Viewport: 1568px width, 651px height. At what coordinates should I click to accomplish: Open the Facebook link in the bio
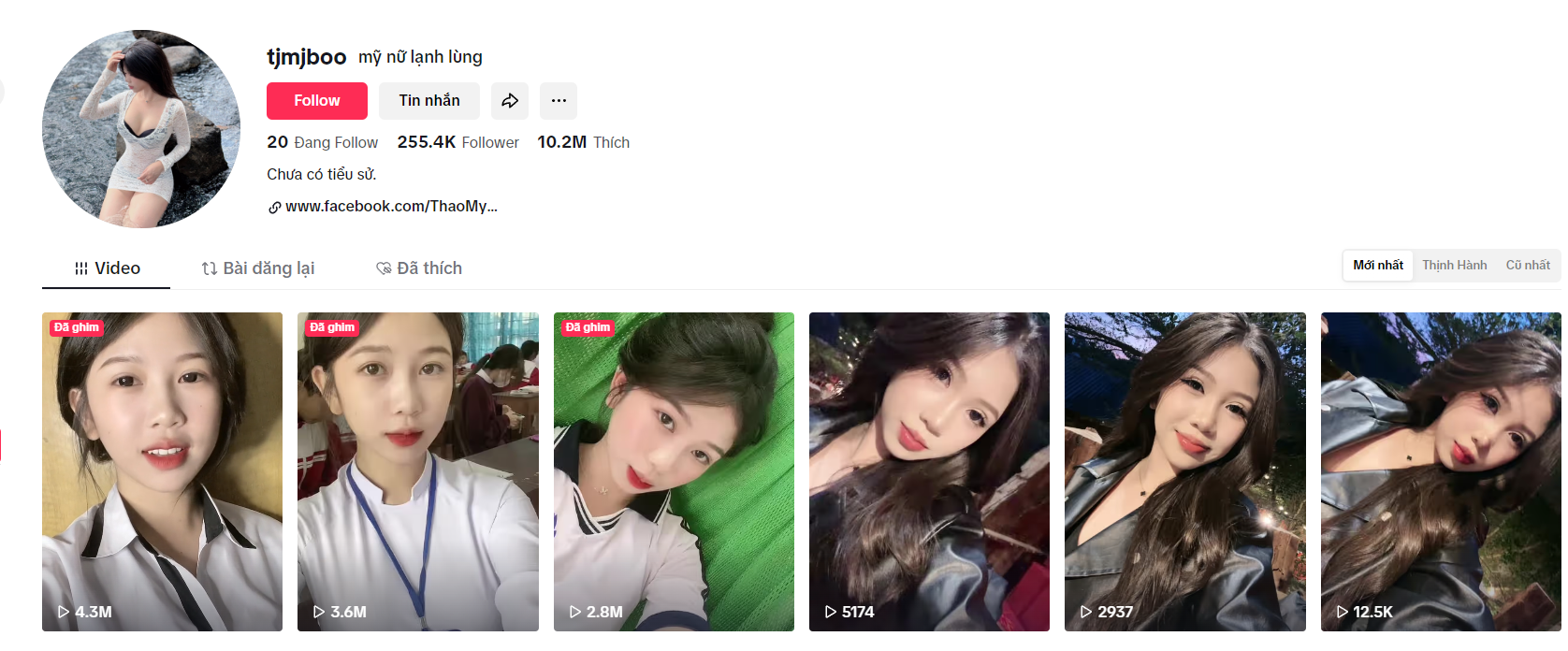(x=390, y=207)
